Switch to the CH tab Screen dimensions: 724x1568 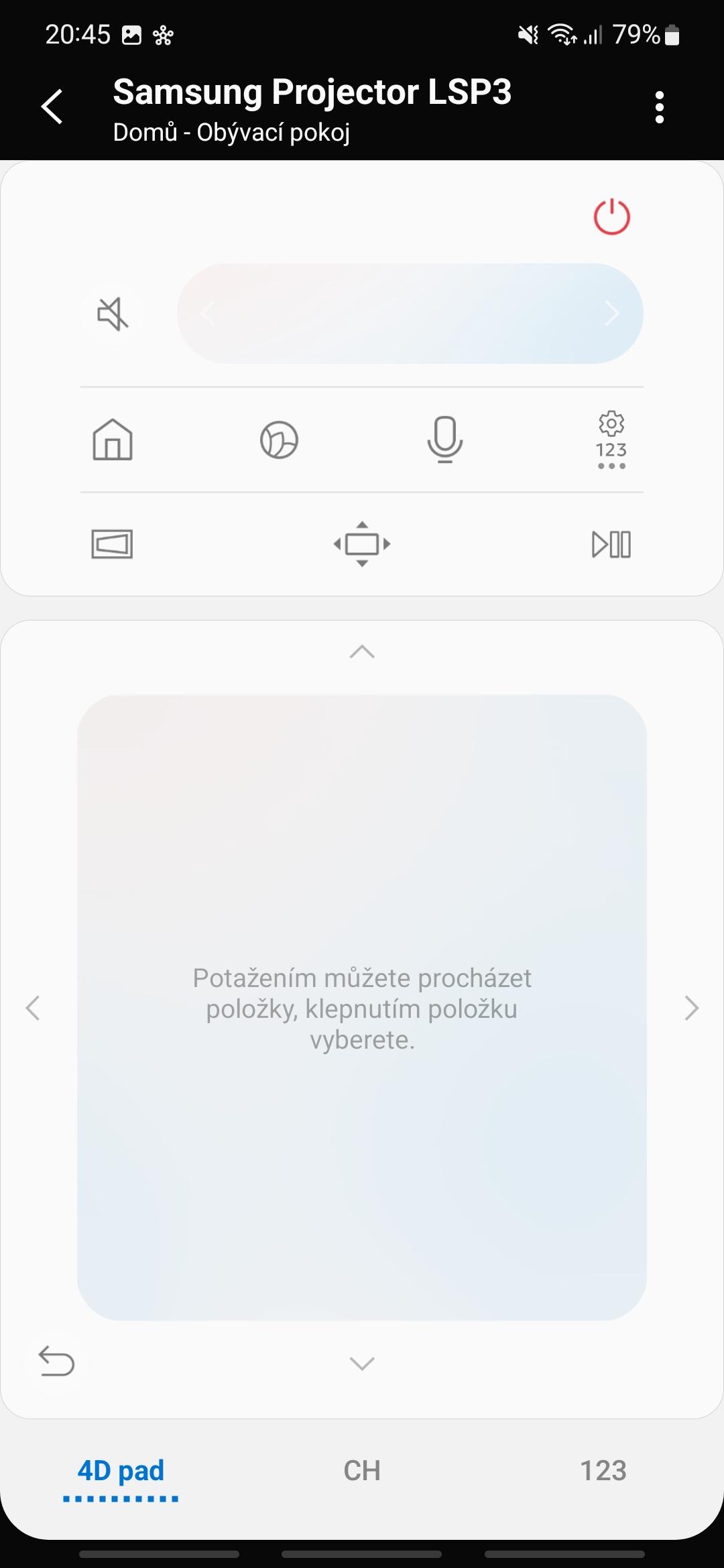tap(362, 1471)
